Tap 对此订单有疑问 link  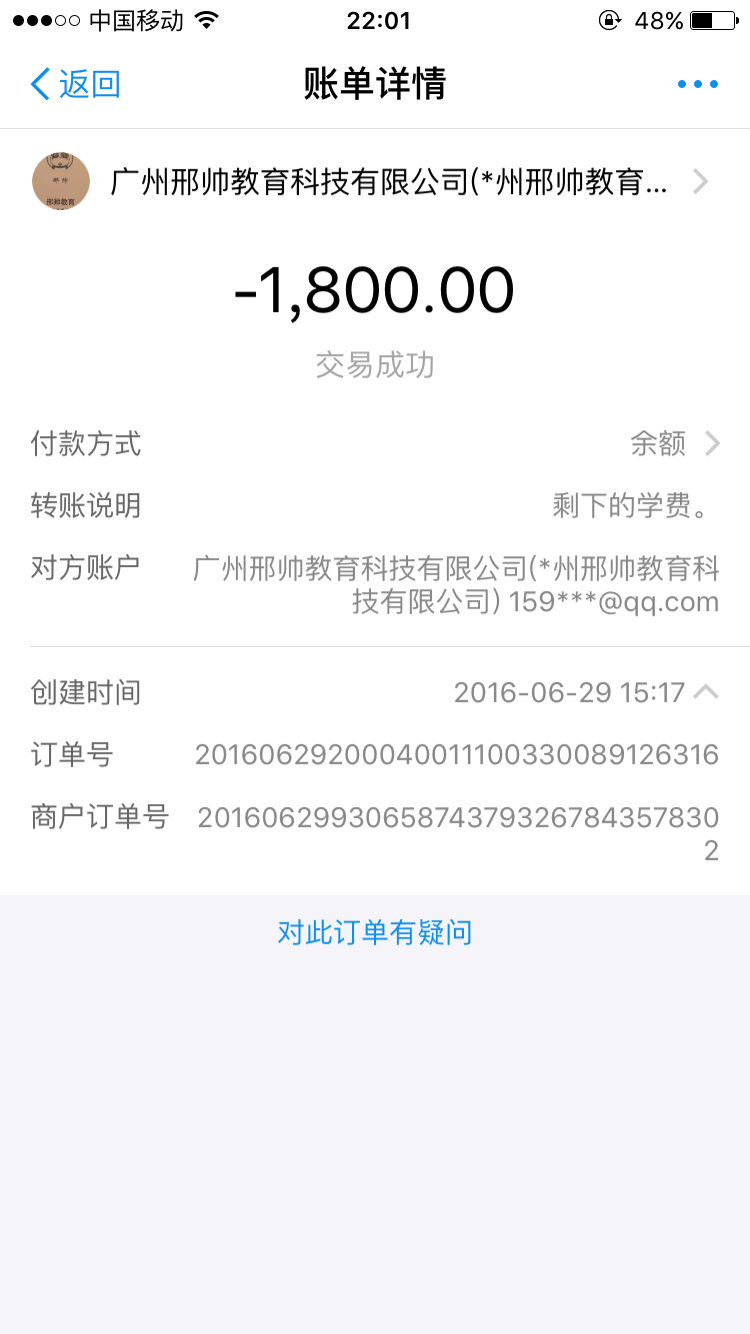374,931
